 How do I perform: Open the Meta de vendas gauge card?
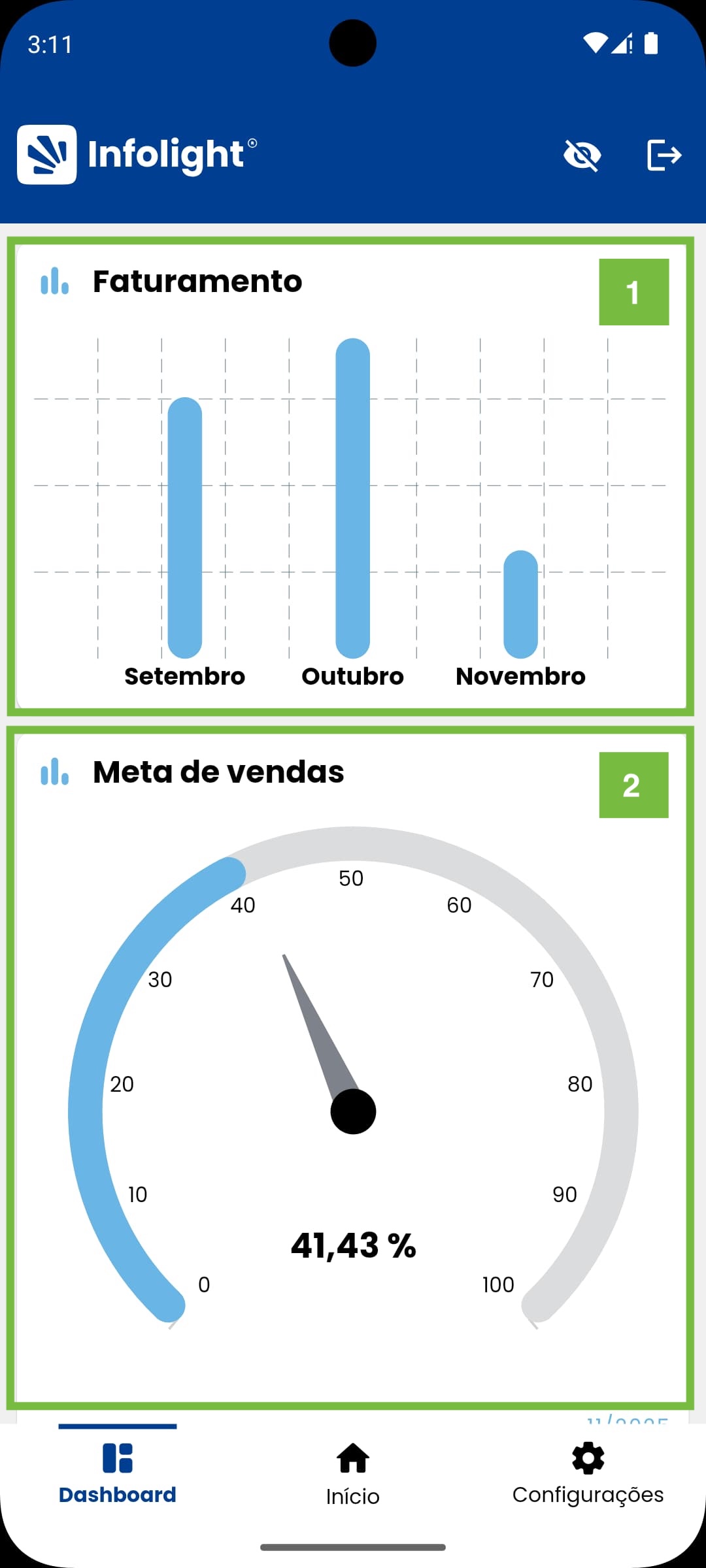tap(350, 1065)
